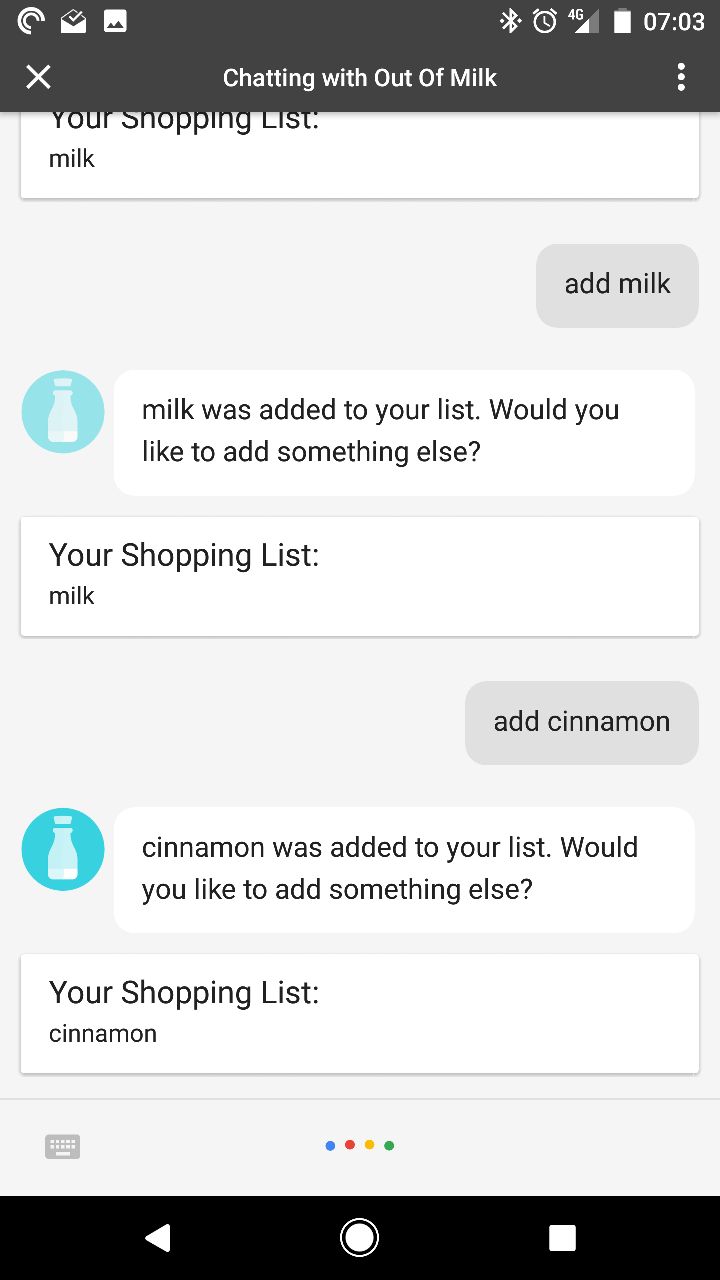The image size is (720, 1280).
Task: Go back with the system back button
Action: click(x=157, y=1238)
